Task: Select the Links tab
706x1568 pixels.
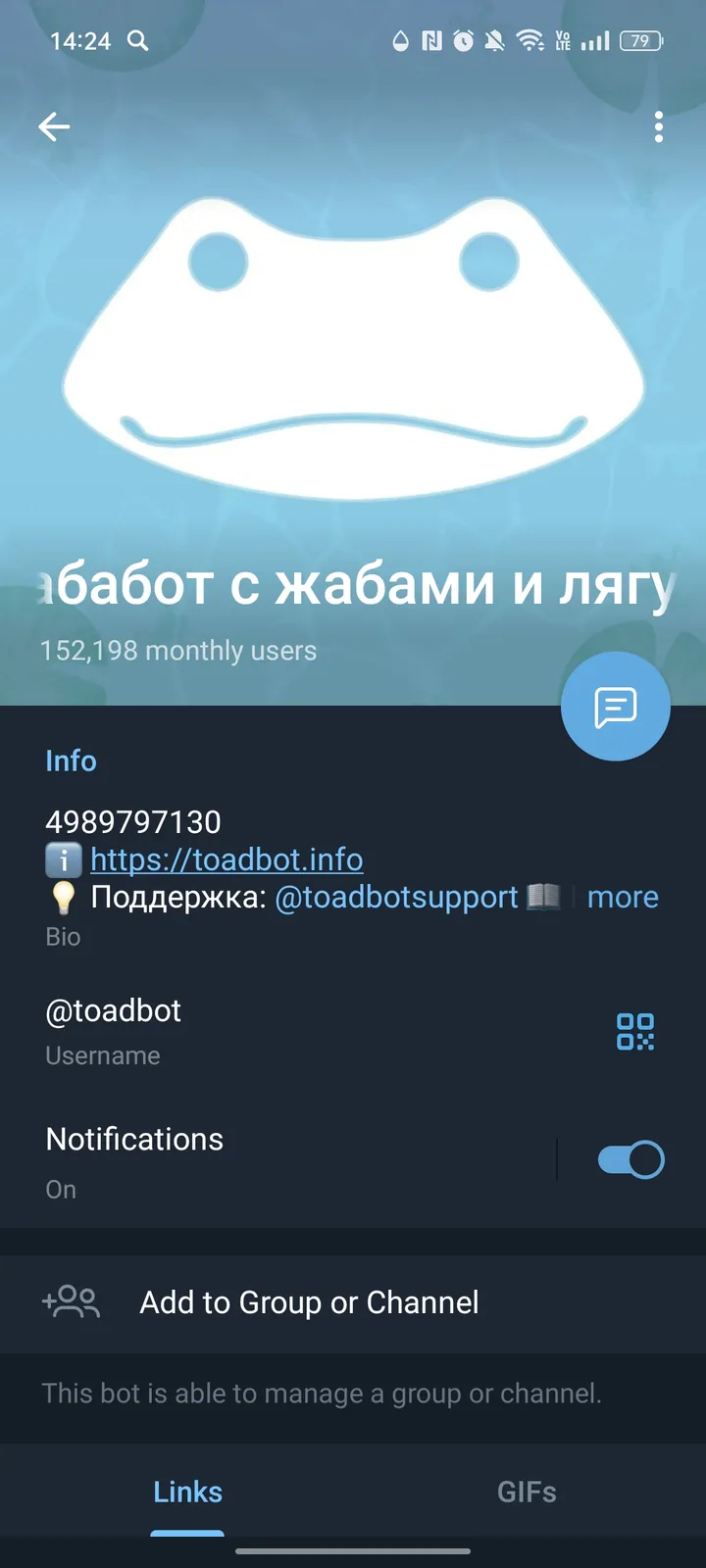Action: (x=187, y=1492)
